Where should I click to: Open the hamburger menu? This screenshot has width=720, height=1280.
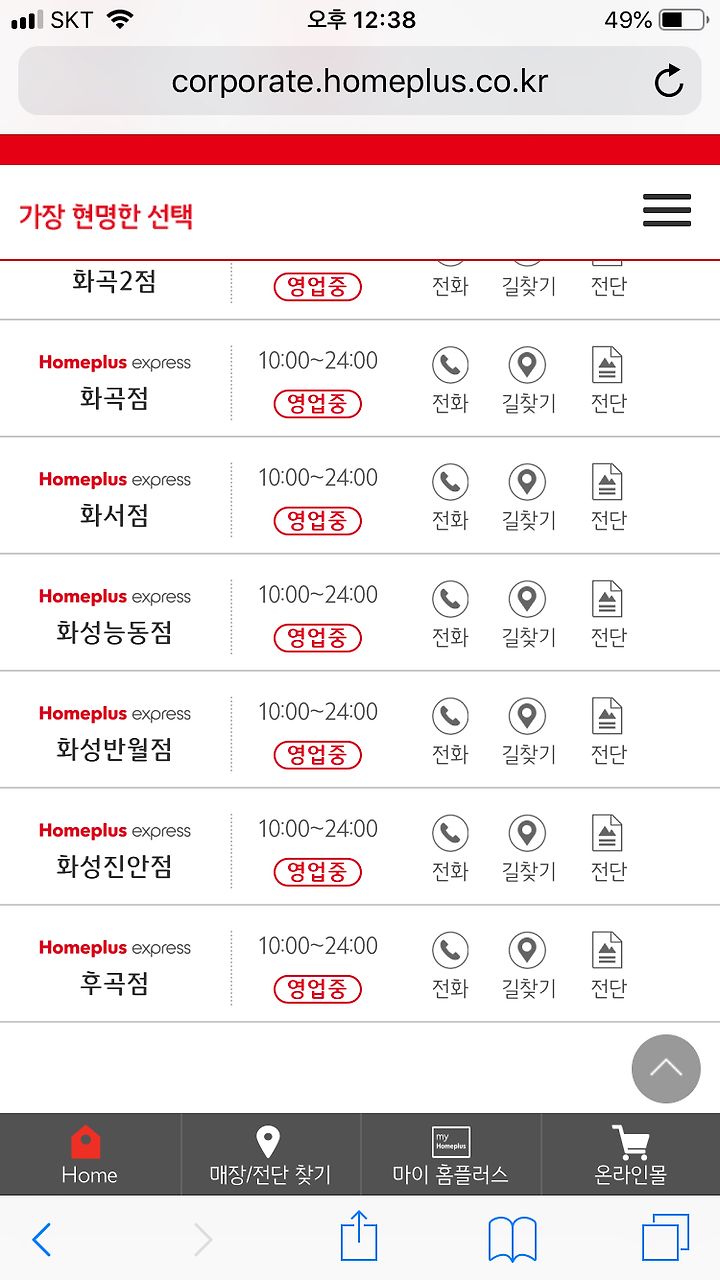point(666,210)
